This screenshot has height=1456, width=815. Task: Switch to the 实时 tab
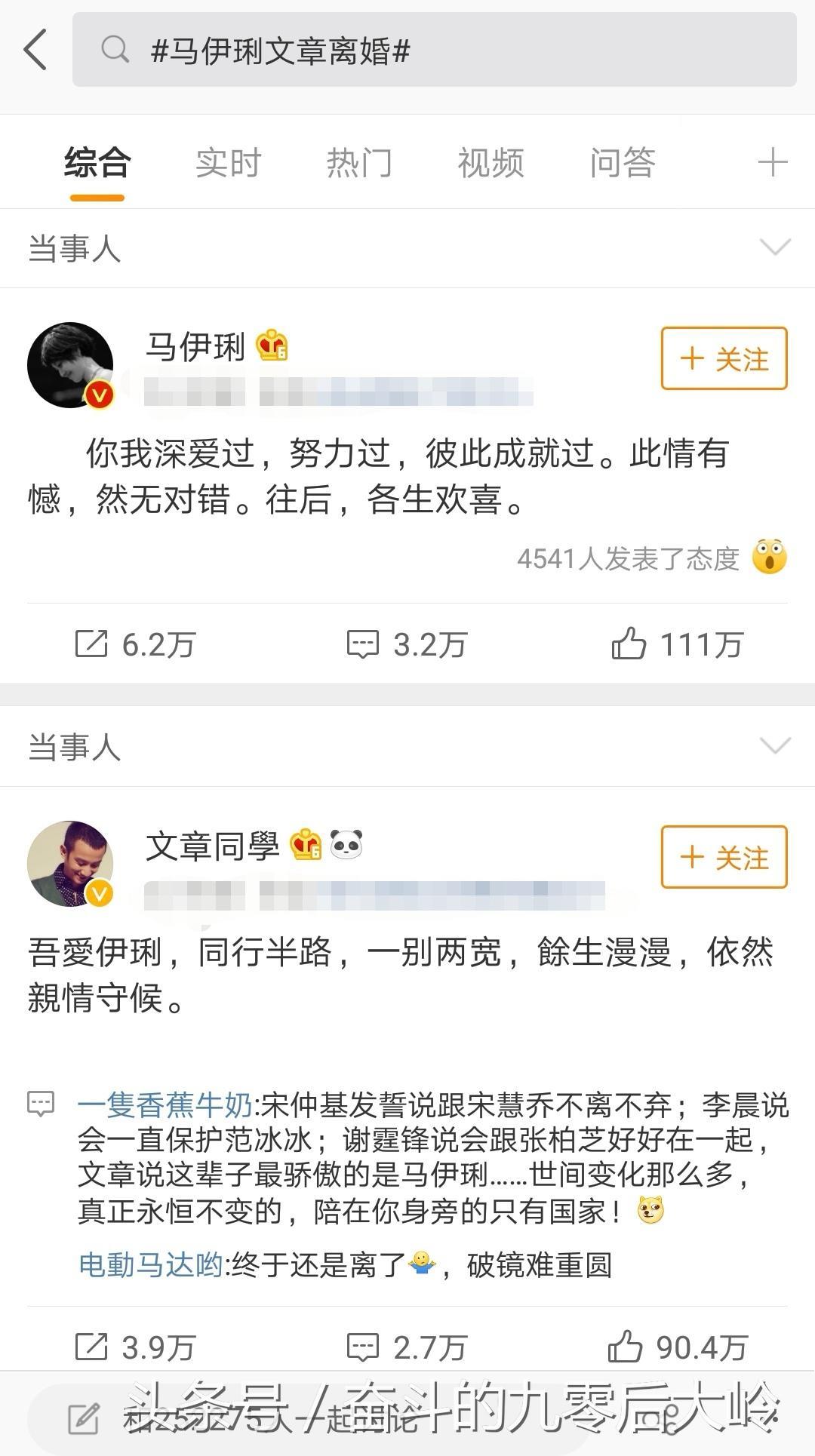tap(228, 163)
